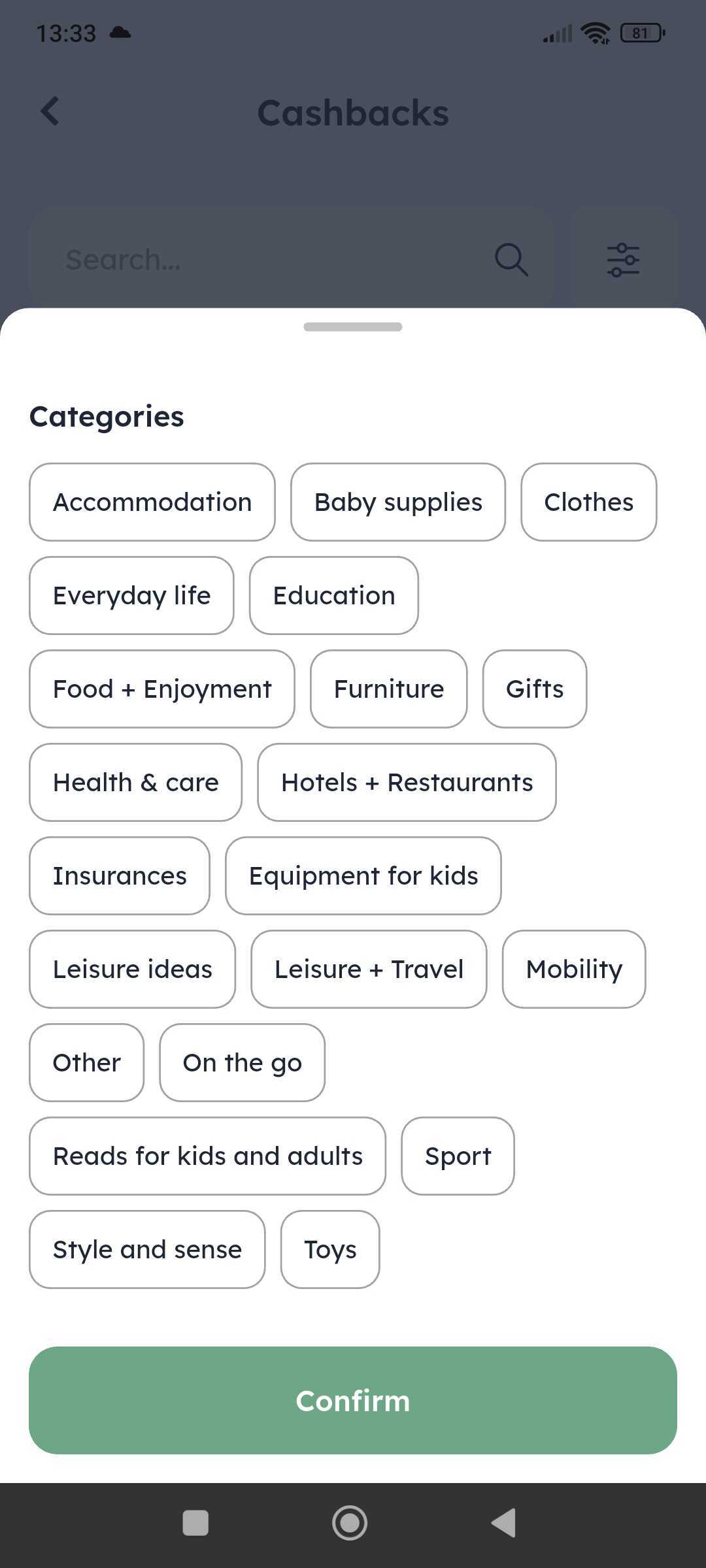Tap the Furniture chip

(389, 689)
